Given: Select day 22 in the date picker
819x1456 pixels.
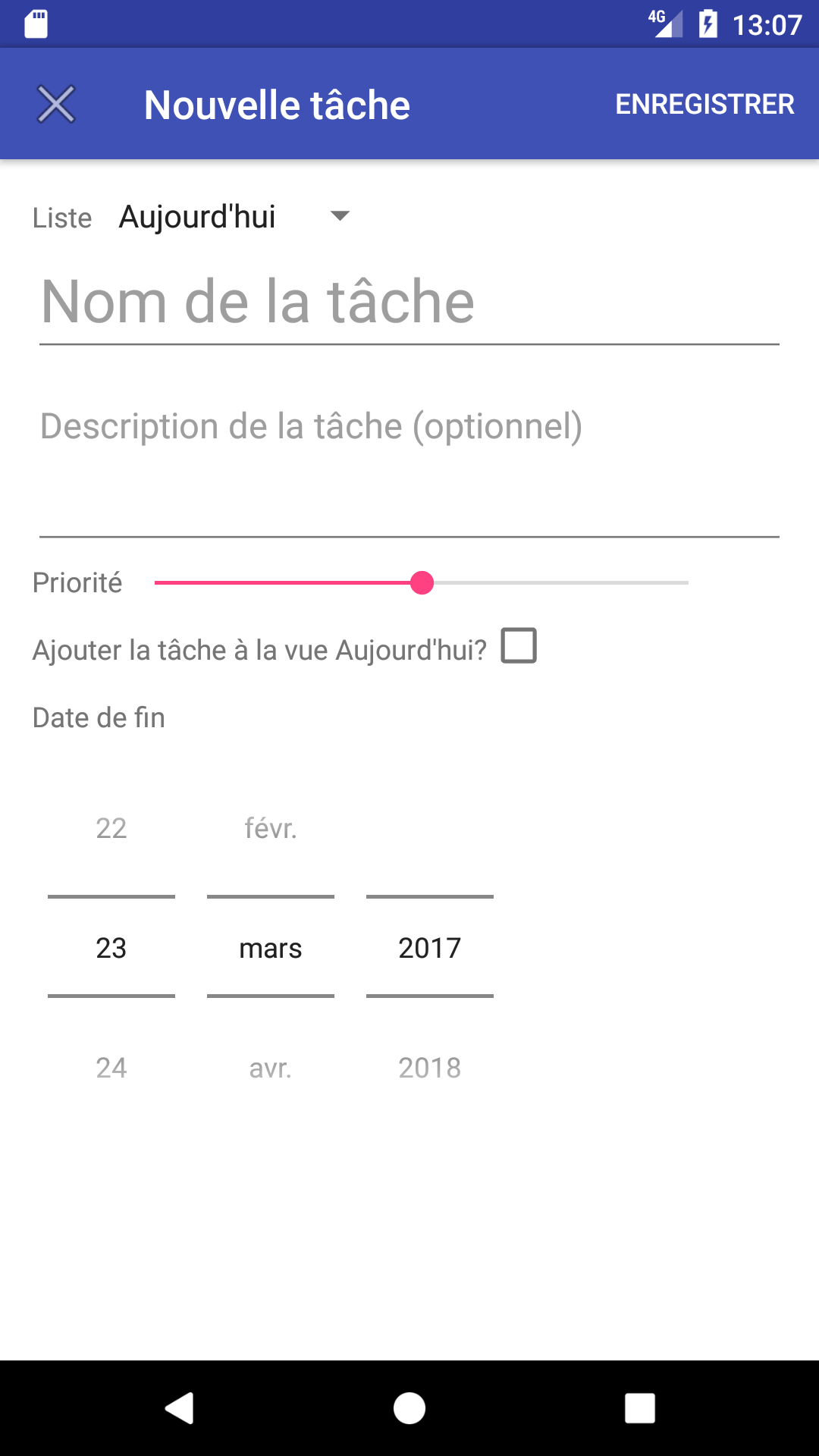Looking at the screenshot, I should [111, 828].
